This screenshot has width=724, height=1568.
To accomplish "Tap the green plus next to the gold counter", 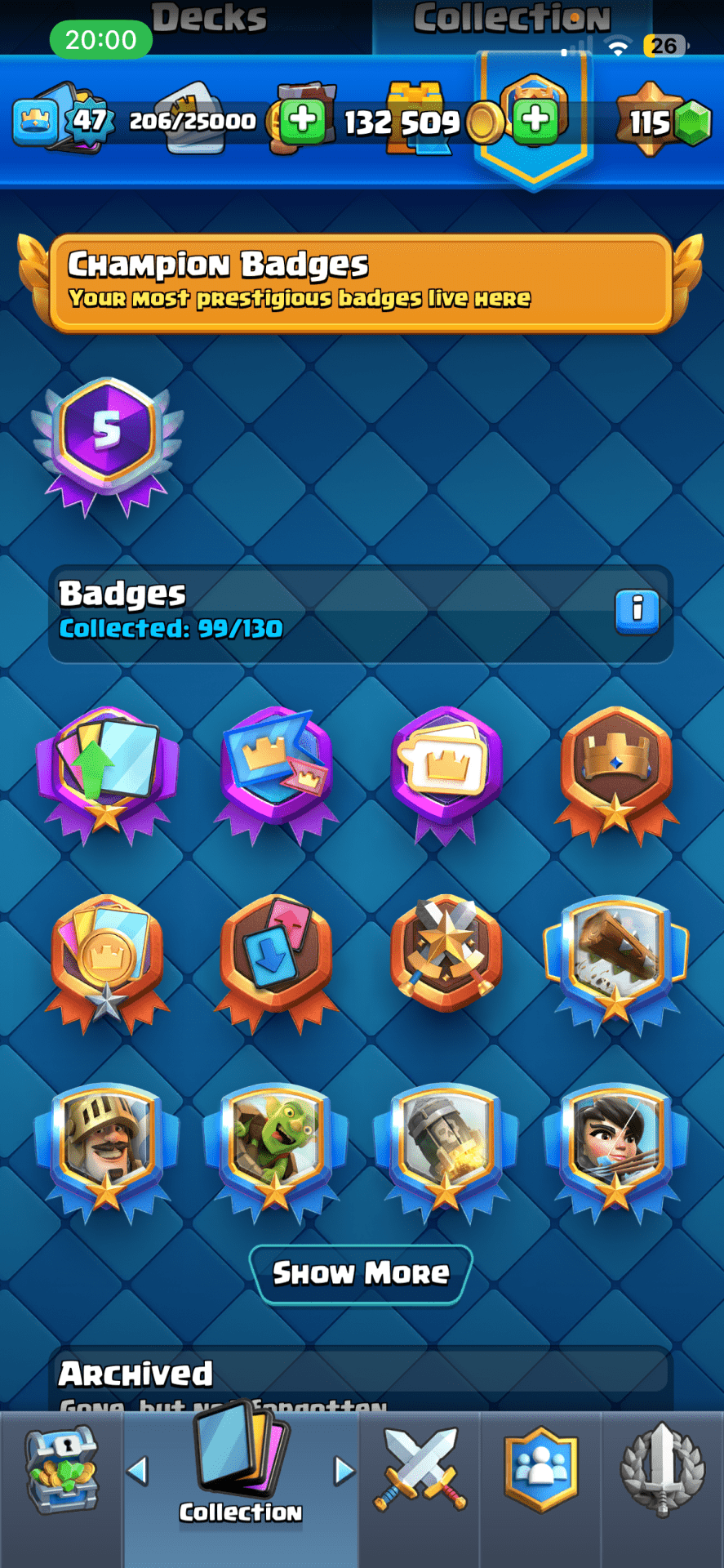I will pos(536,120).
